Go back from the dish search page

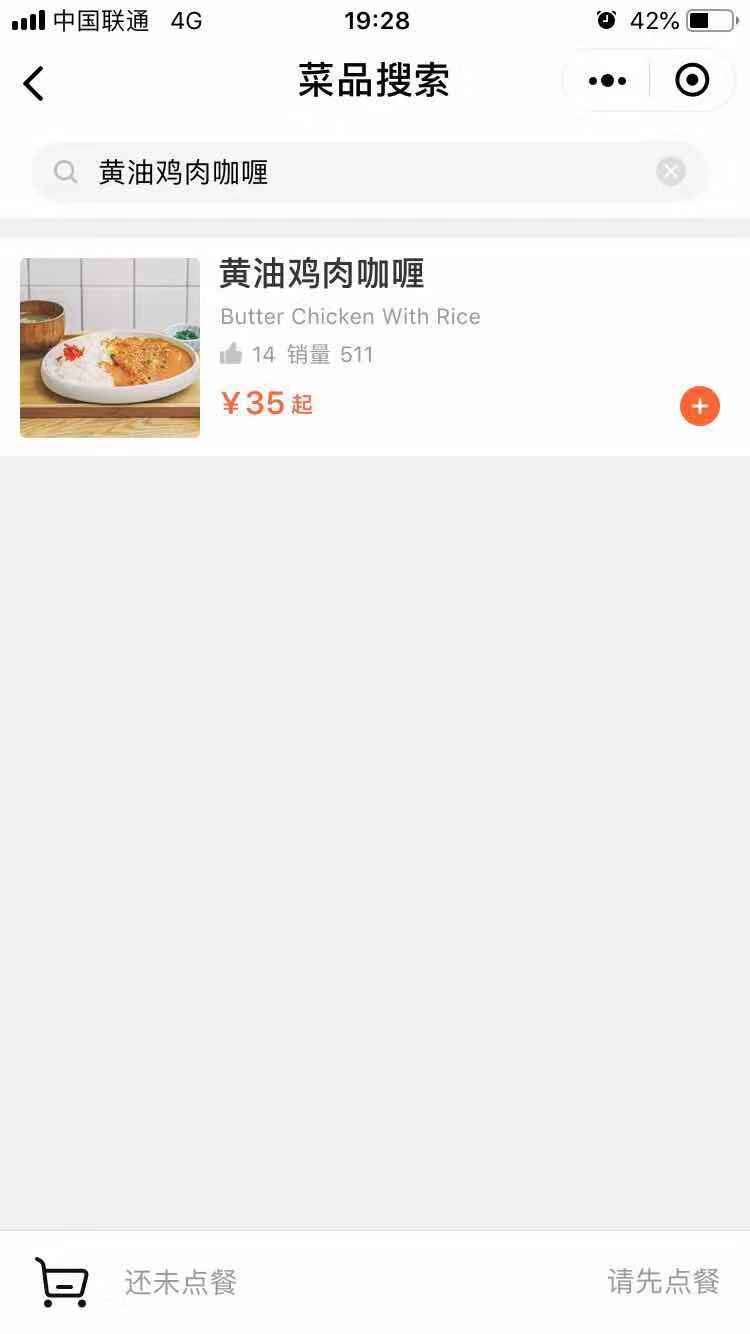click(34, 83)
